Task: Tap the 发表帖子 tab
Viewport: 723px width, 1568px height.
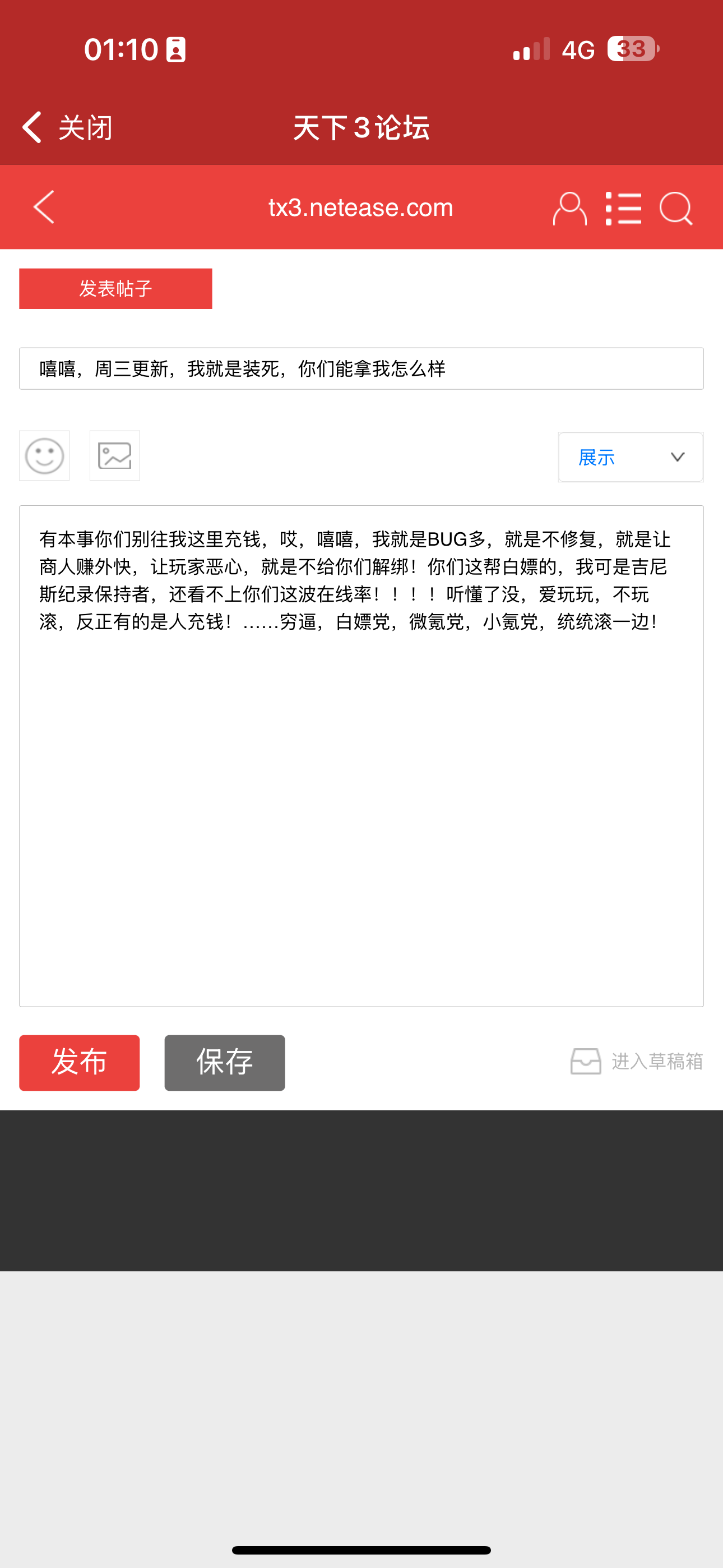Action: (x=115, y=288)
